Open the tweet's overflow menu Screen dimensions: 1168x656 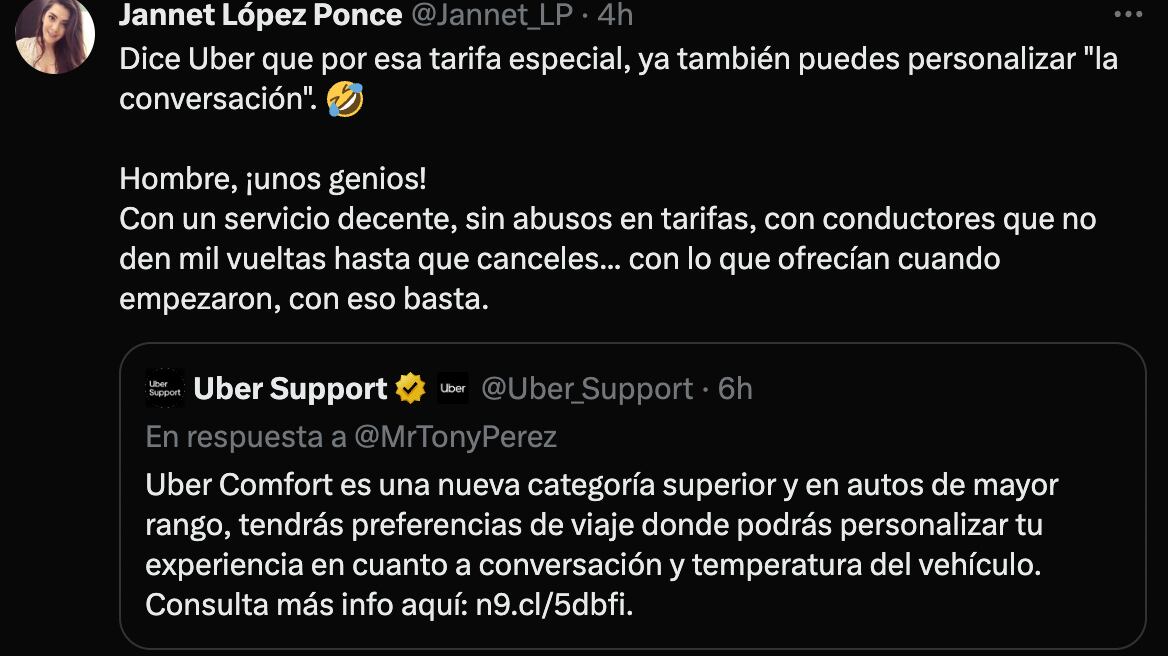1127,15
